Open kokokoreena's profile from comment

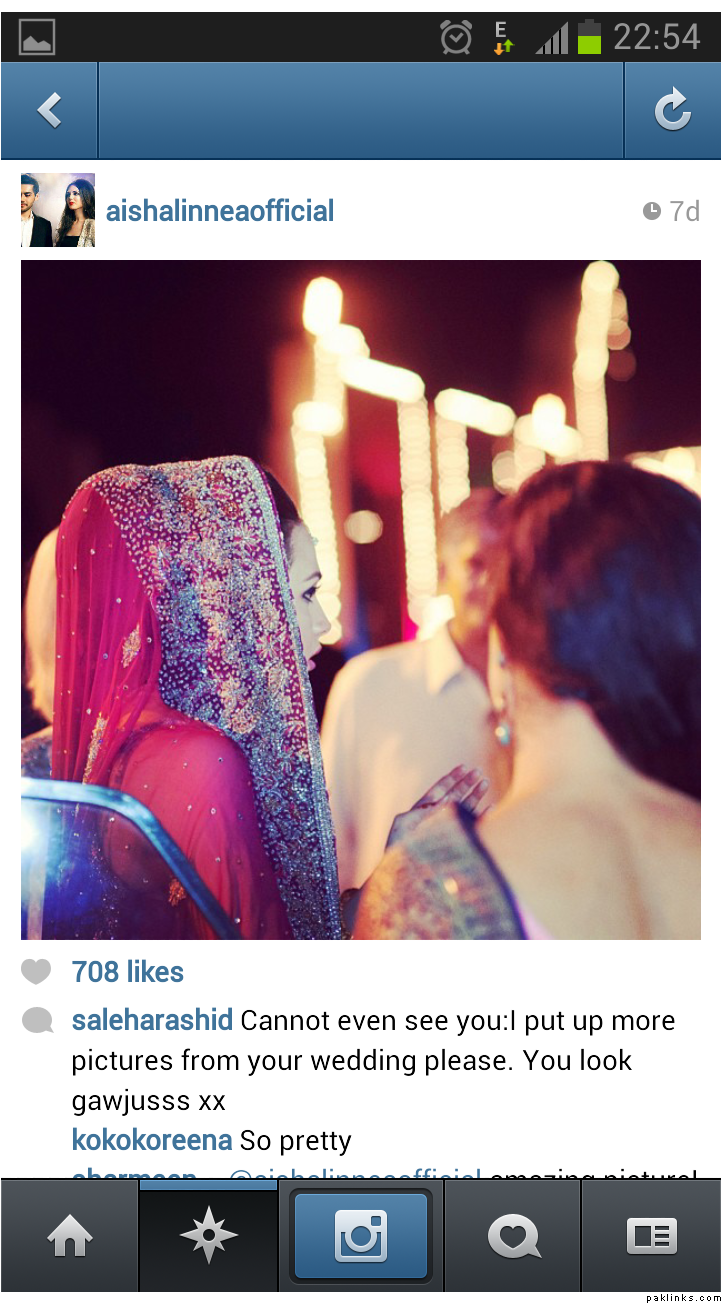click(152, 1140)
